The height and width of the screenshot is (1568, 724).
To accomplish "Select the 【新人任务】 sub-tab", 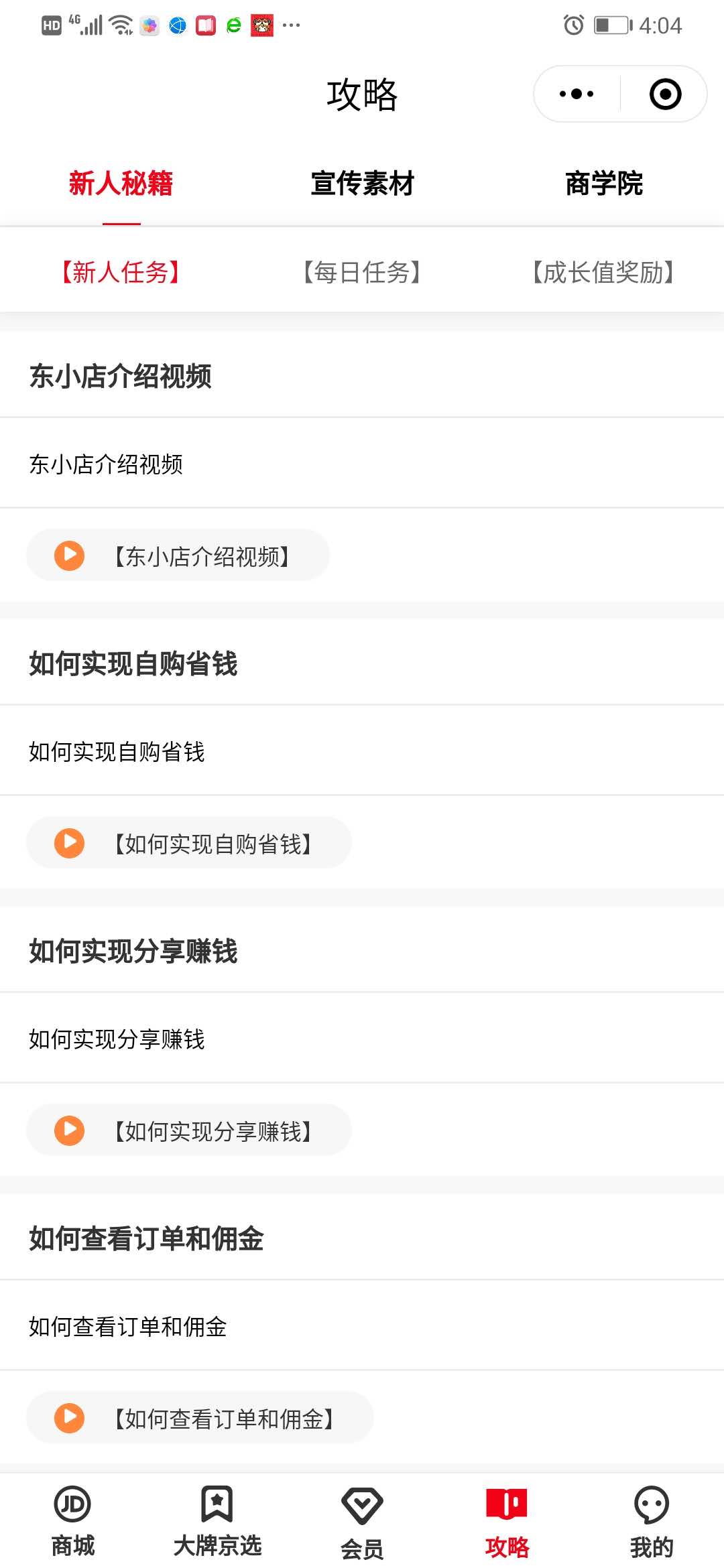I will coord(121,272).
